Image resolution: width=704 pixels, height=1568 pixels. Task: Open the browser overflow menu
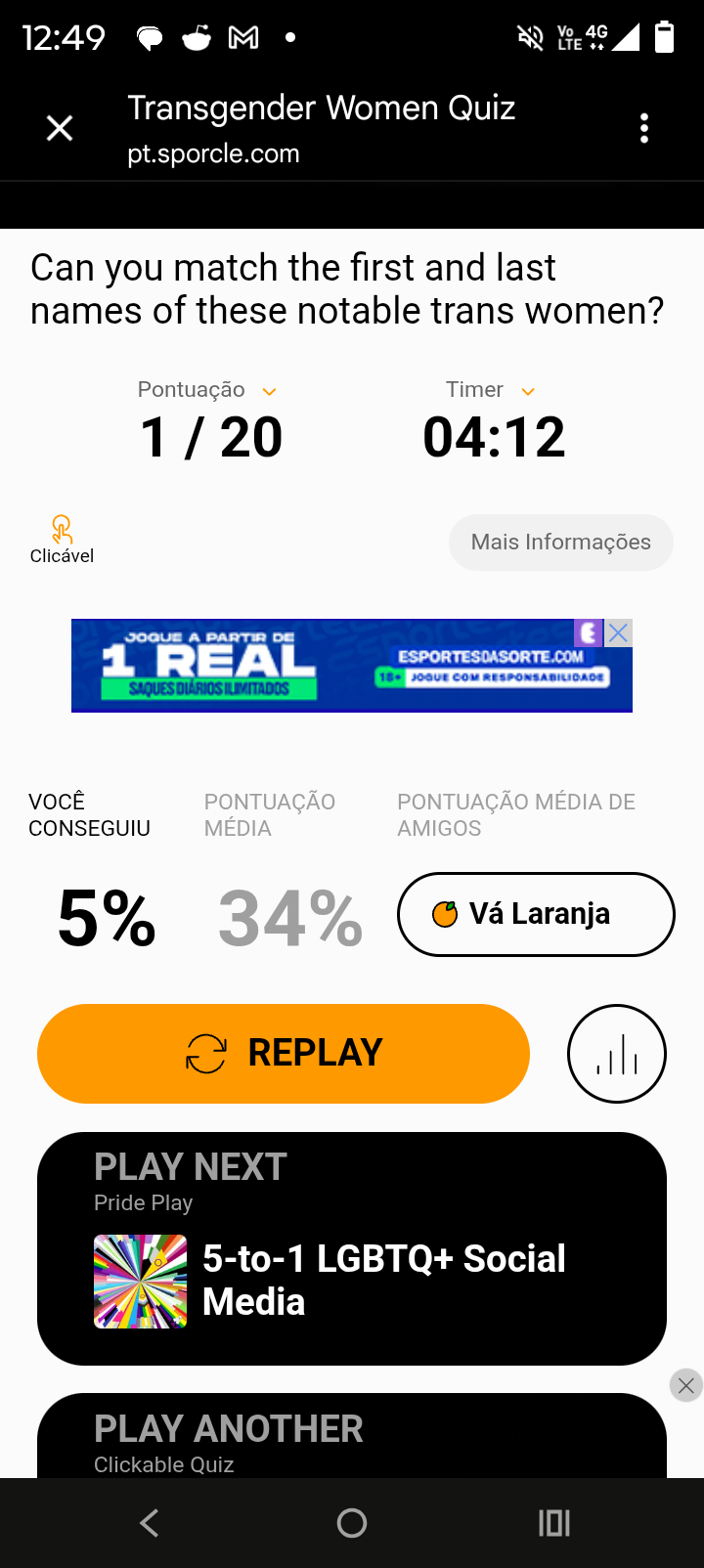(643, 128)
